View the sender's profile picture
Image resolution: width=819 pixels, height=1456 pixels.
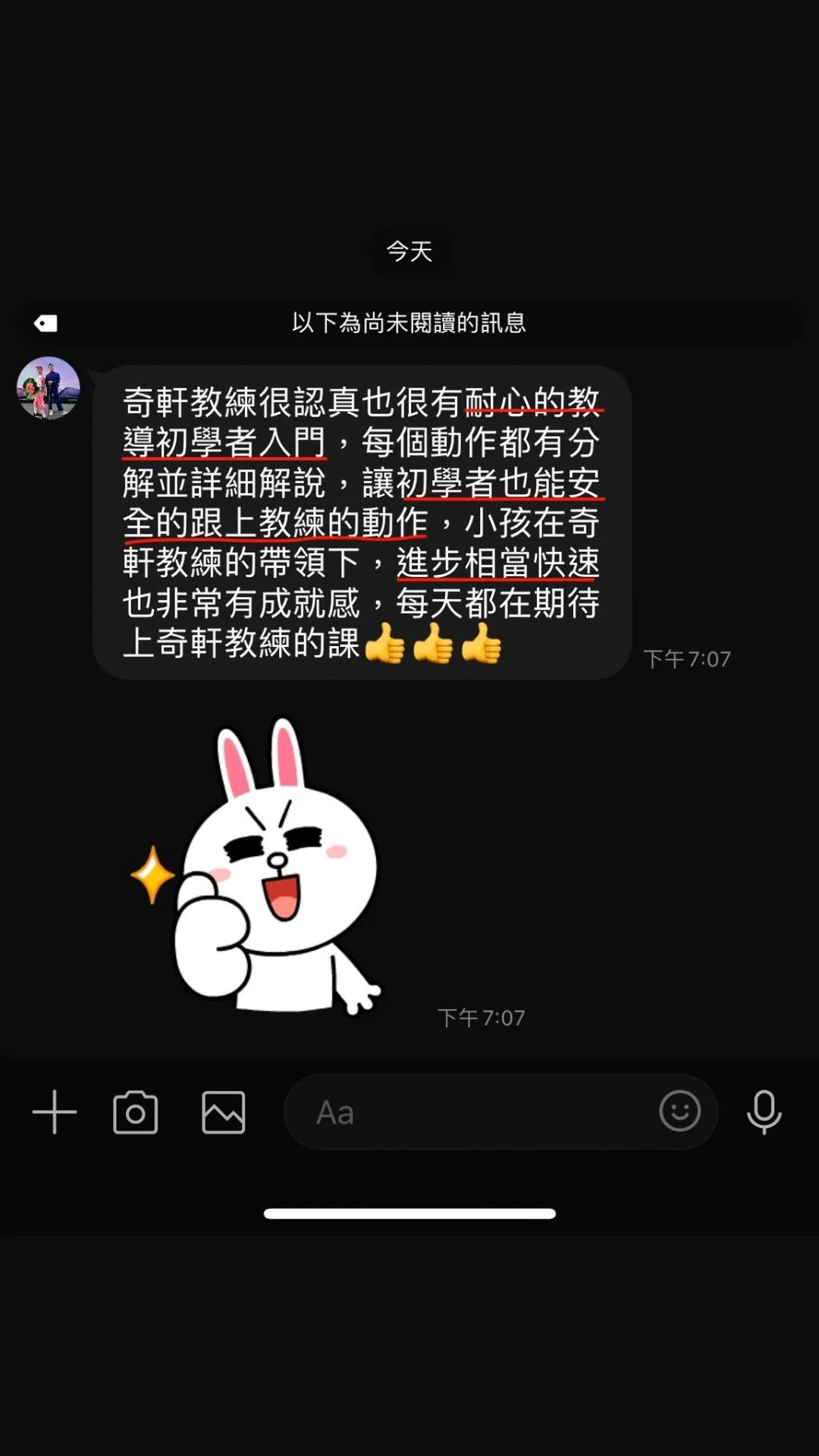pos(49,388)
